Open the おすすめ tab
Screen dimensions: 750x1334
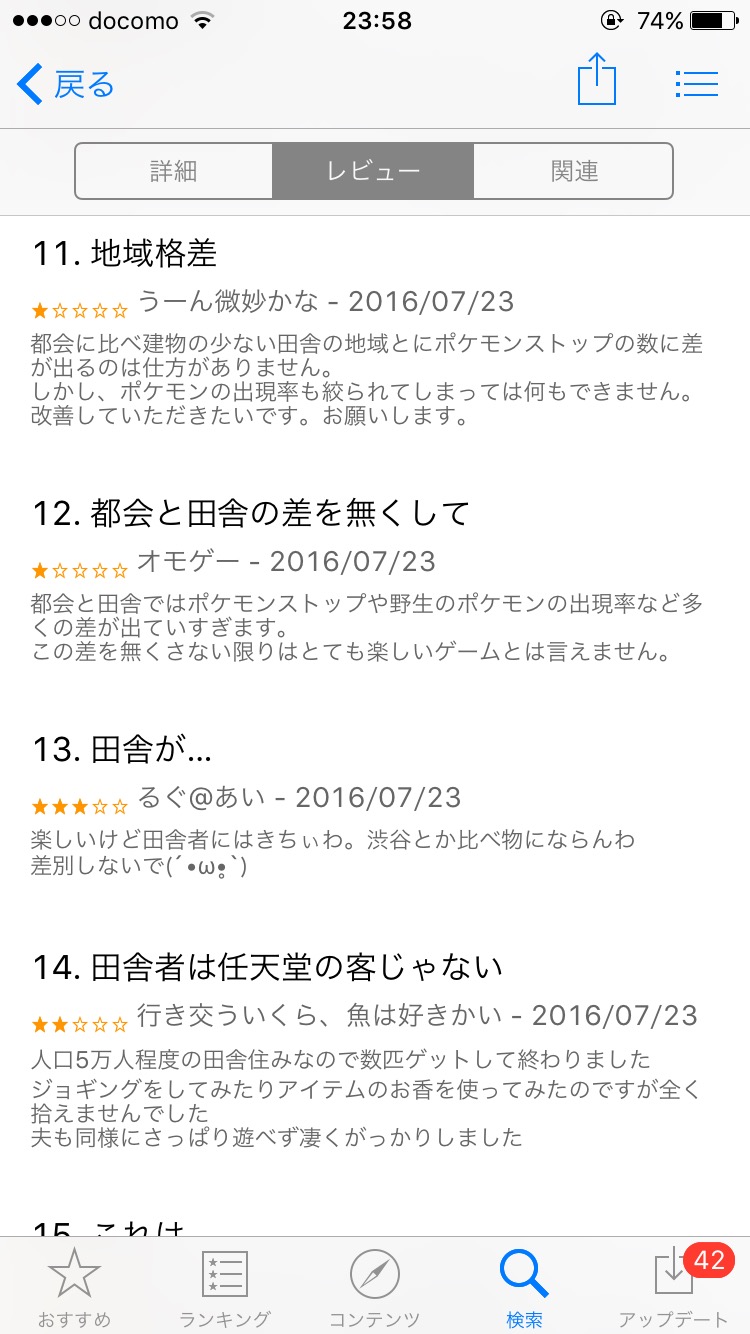(x=75, y=1287)
